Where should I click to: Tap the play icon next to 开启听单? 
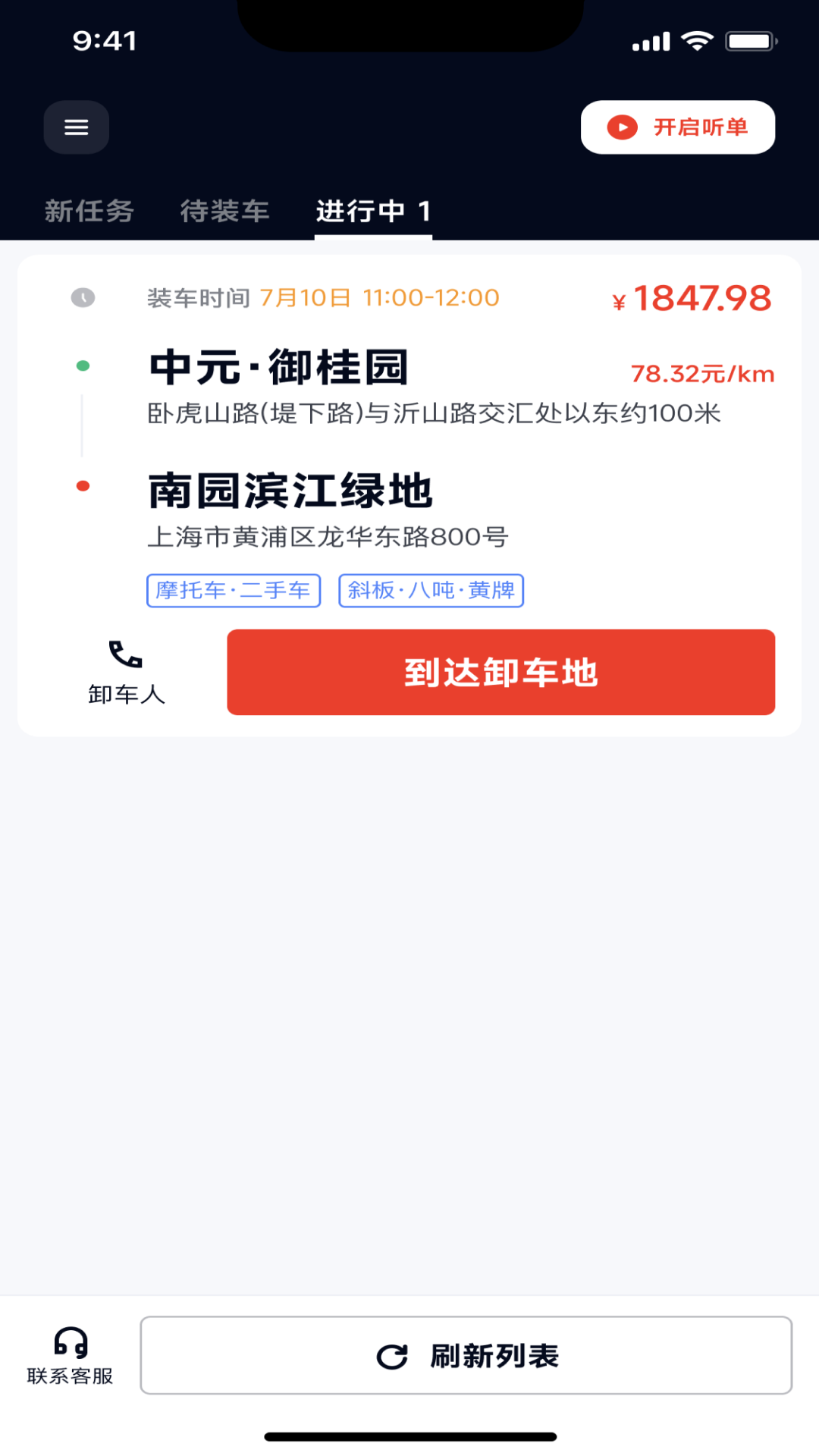click(622, 127)
